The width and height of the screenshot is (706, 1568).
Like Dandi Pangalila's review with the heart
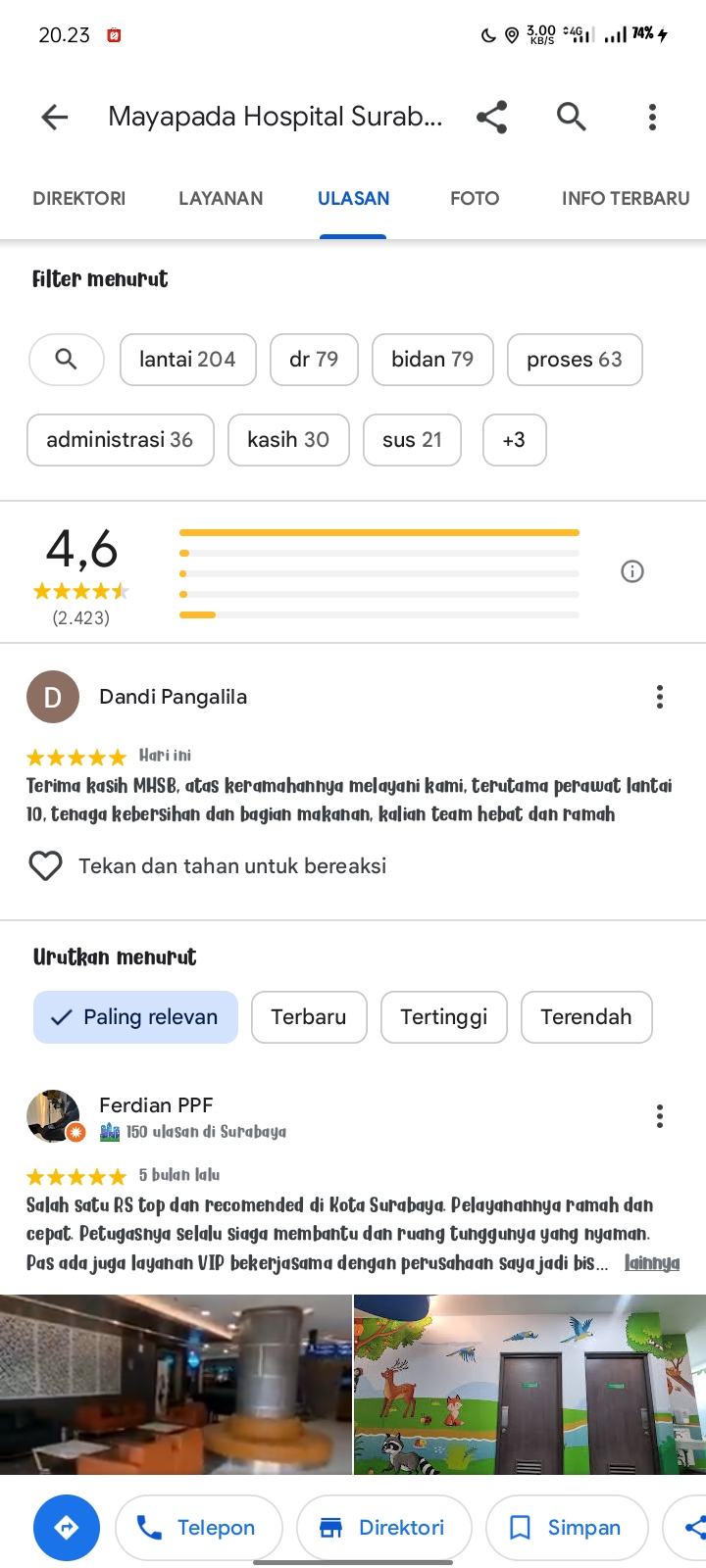click(45, 866)
